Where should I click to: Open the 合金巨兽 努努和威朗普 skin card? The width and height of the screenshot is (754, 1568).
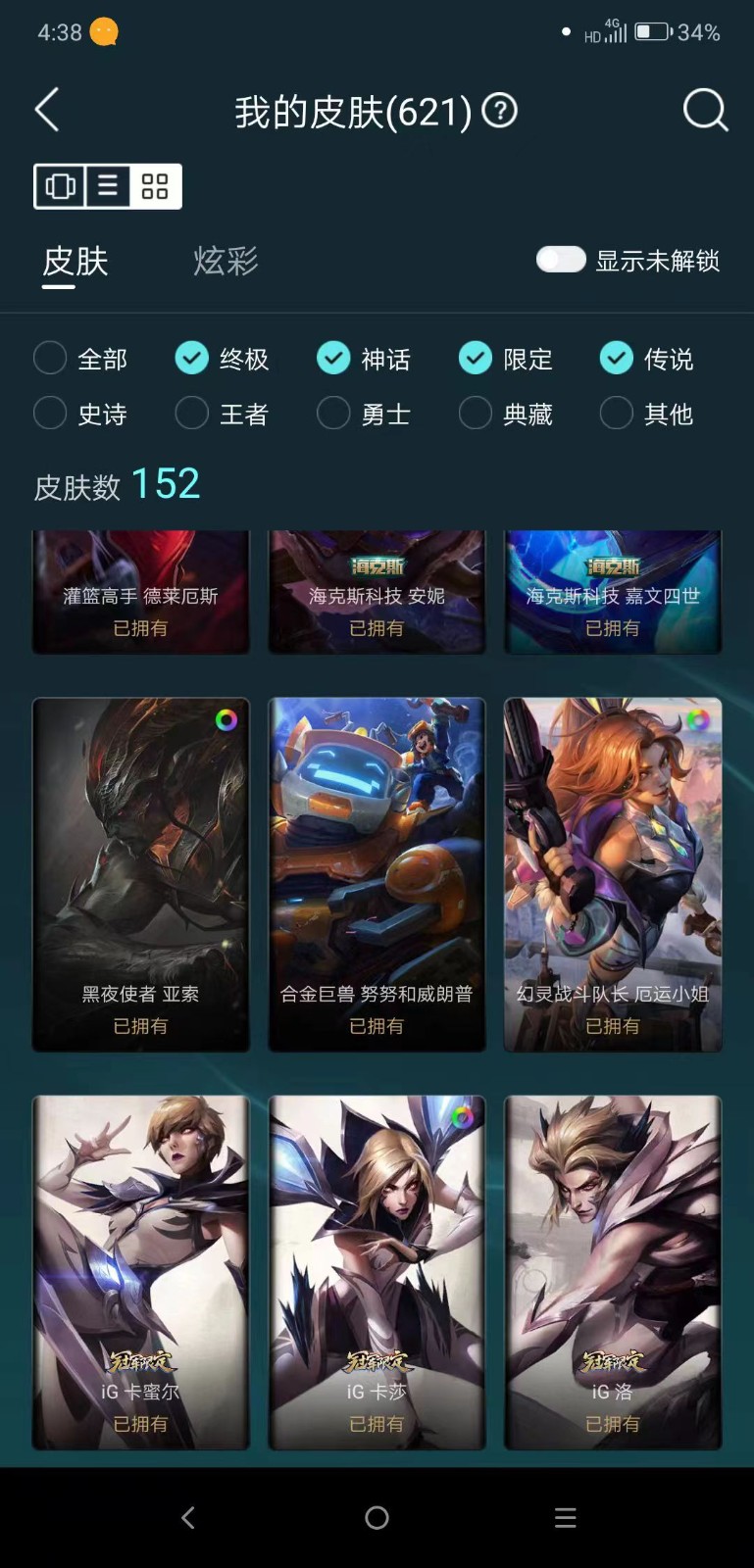click(x=377, y=874)
